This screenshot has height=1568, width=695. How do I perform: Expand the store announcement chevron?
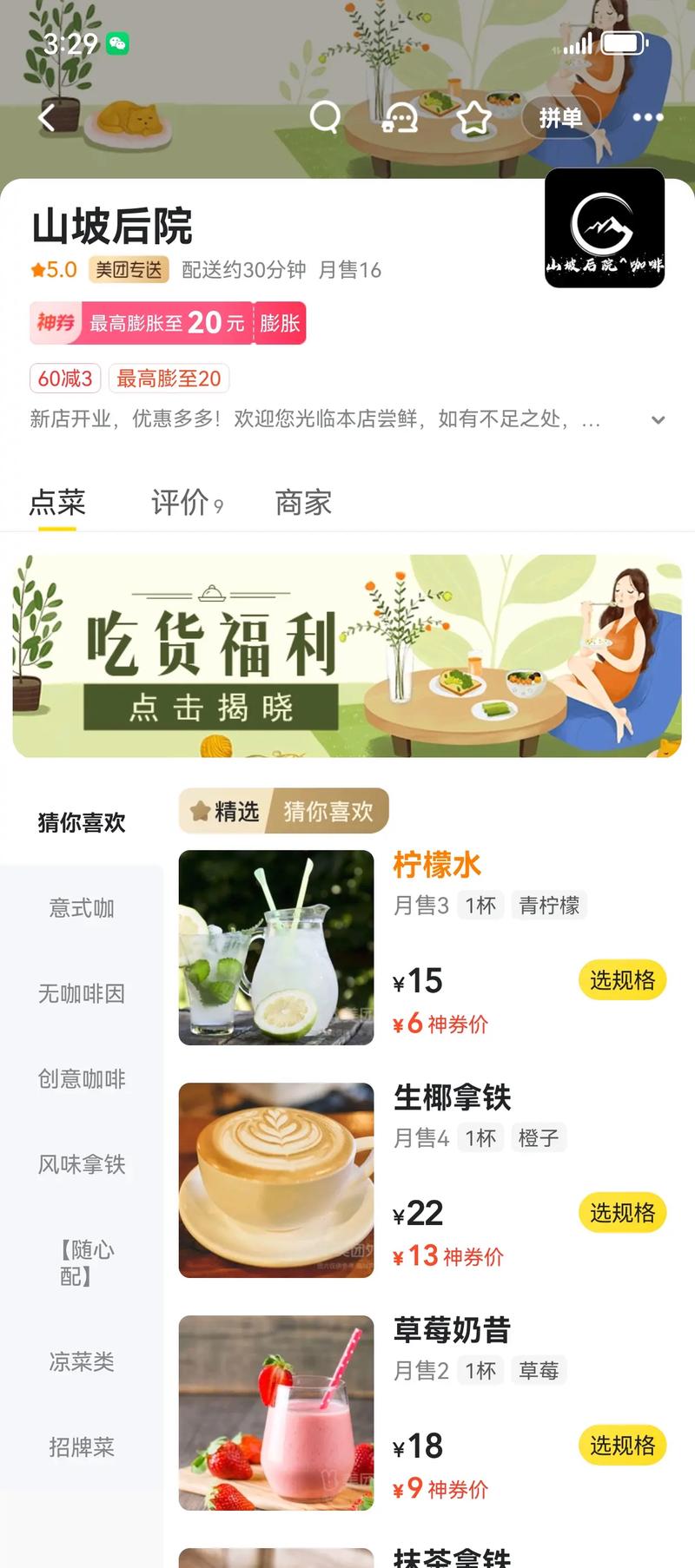(659, 420)
